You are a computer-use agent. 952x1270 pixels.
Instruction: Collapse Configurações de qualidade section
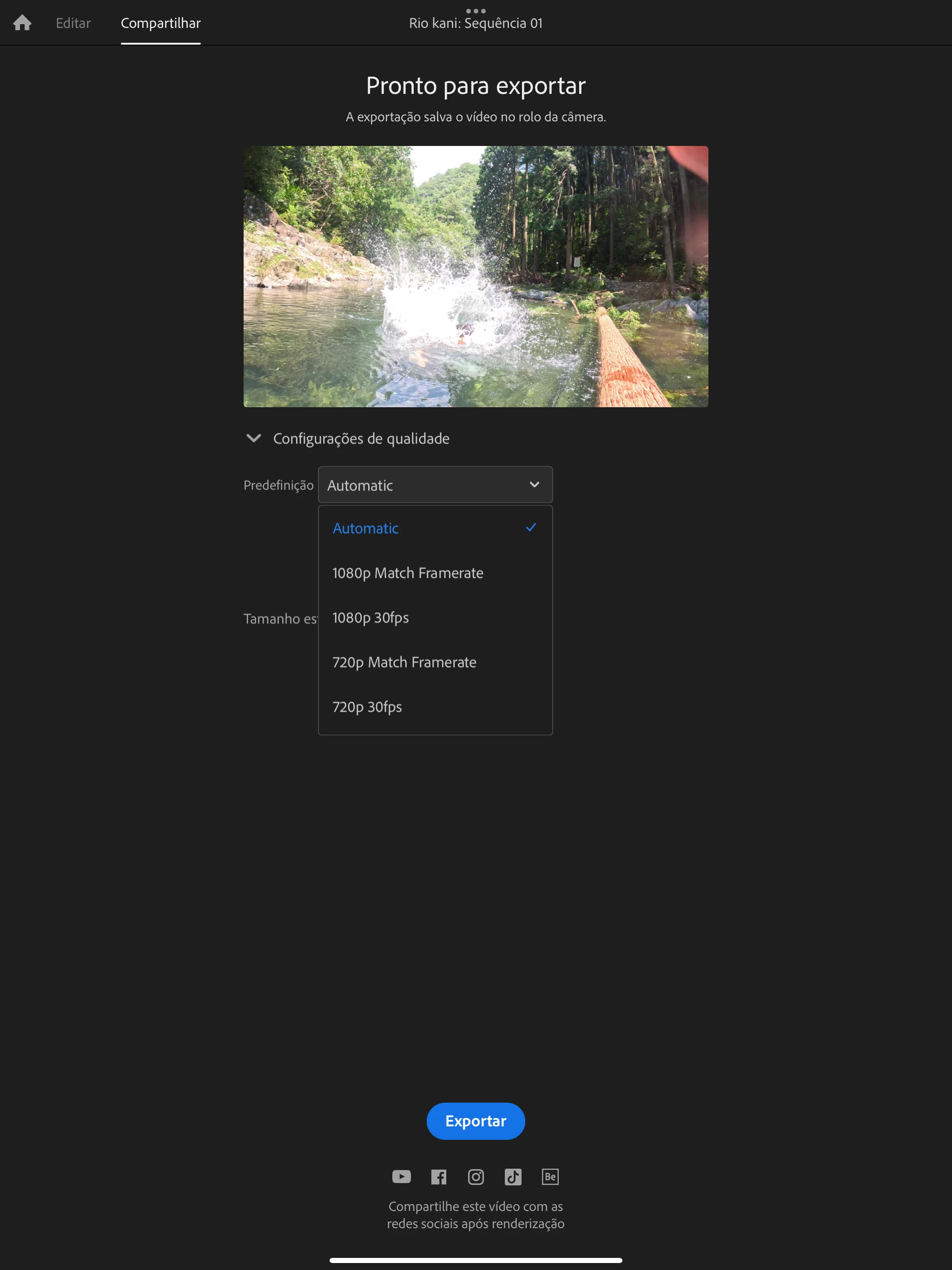pyautogui.click(x=254, y=439)
